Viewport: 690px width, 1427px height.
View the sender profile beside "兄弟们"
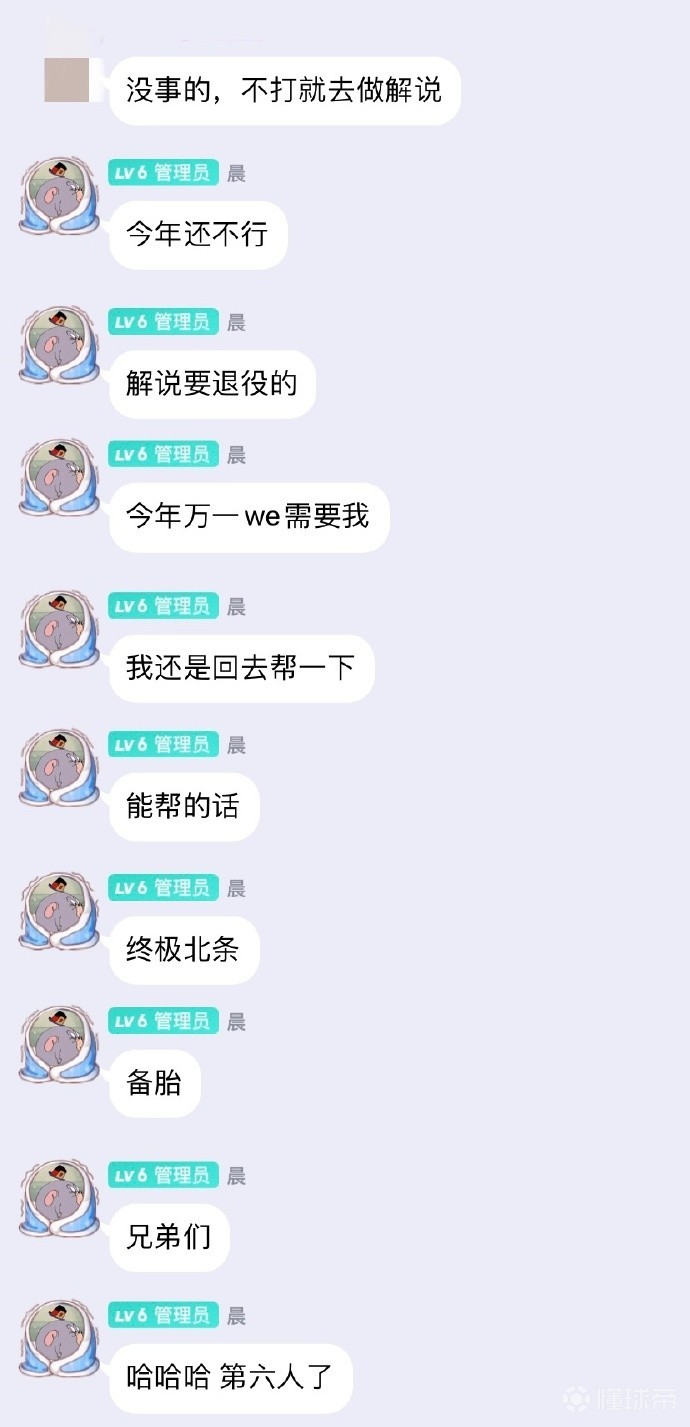click(59, 1197)
